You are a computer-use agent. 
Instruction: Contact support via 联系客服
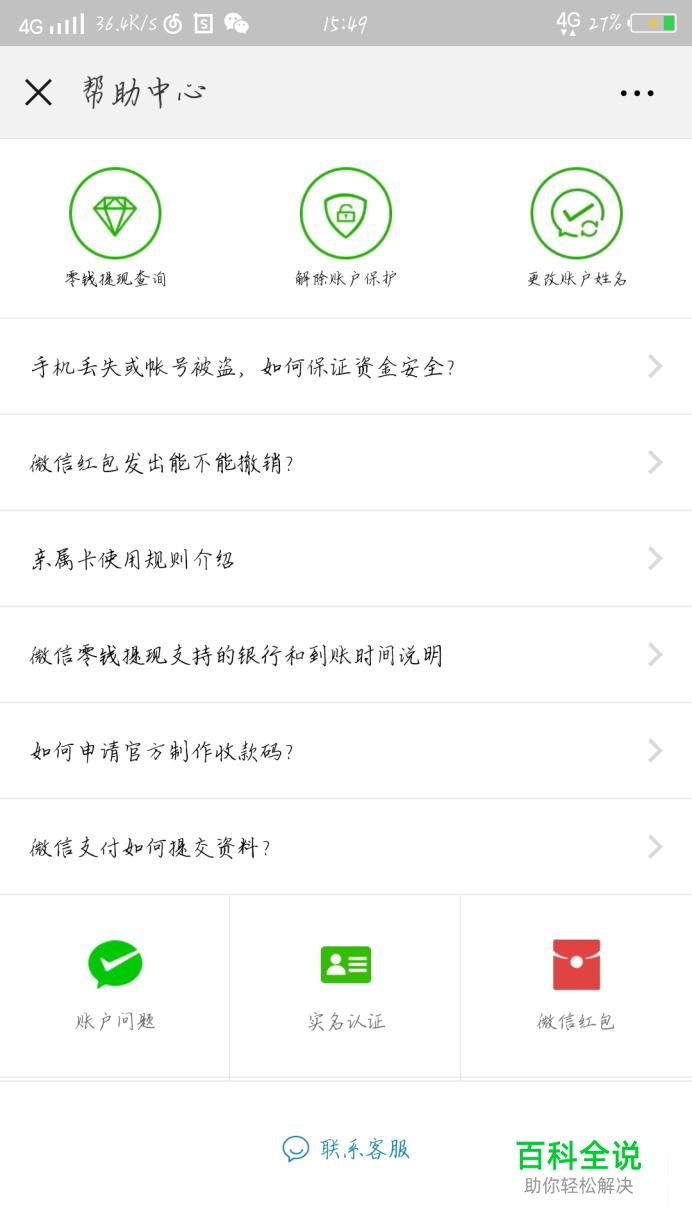coord(346,1149)
